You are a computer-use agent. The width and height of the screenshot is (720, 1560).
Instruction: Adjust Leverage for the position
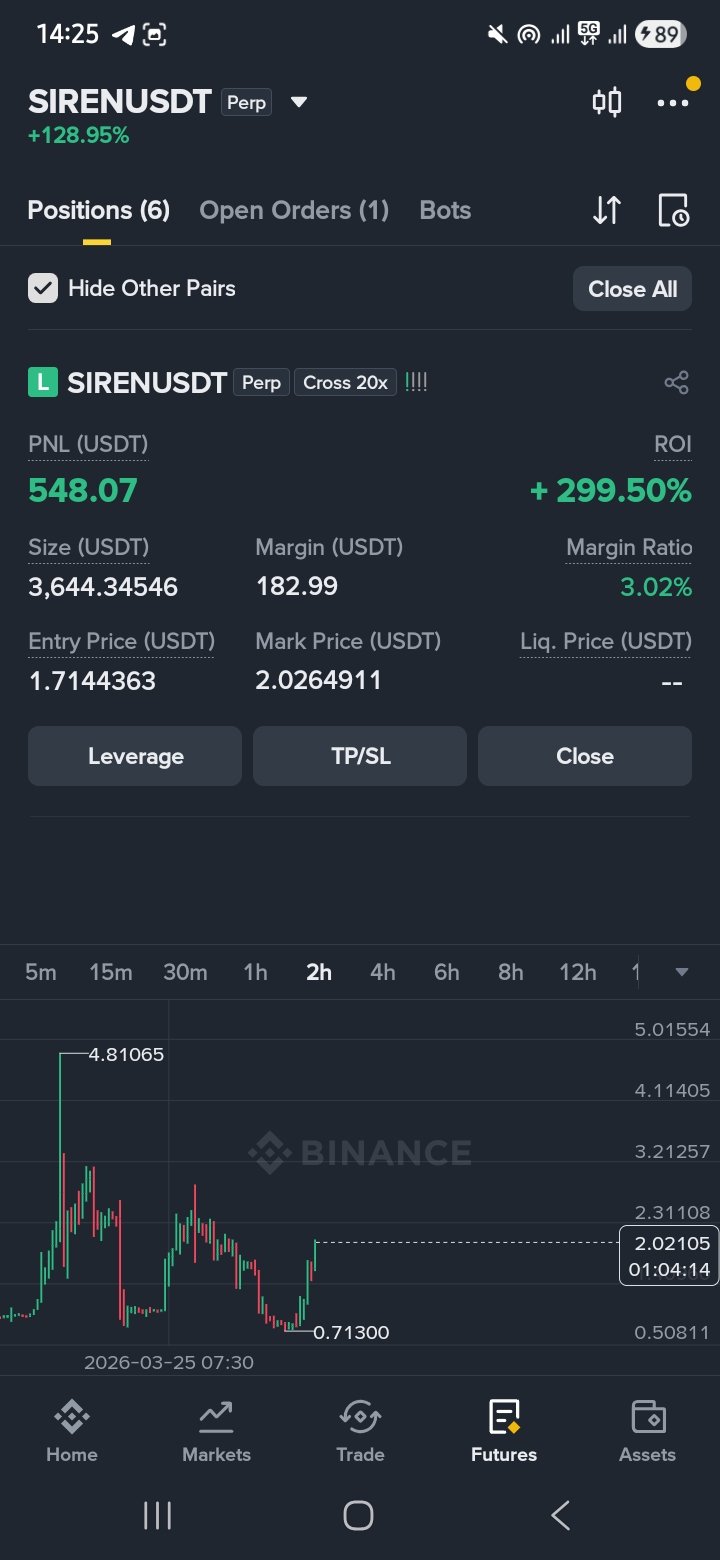pyautogui.click(x=135, y=756)
